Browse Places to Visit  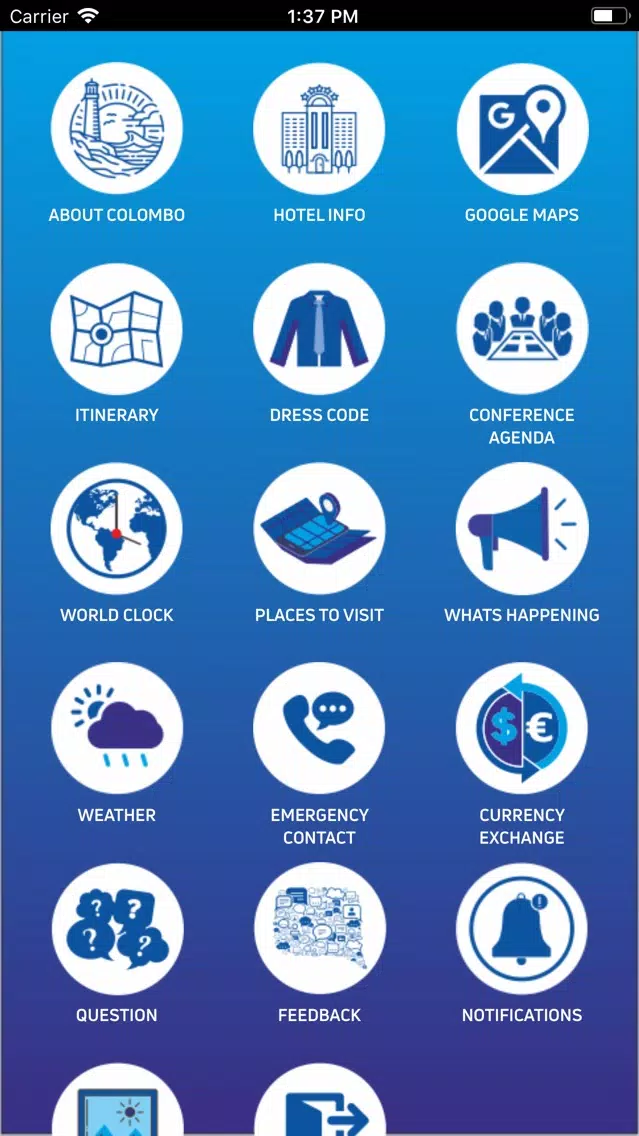point(319,529)
